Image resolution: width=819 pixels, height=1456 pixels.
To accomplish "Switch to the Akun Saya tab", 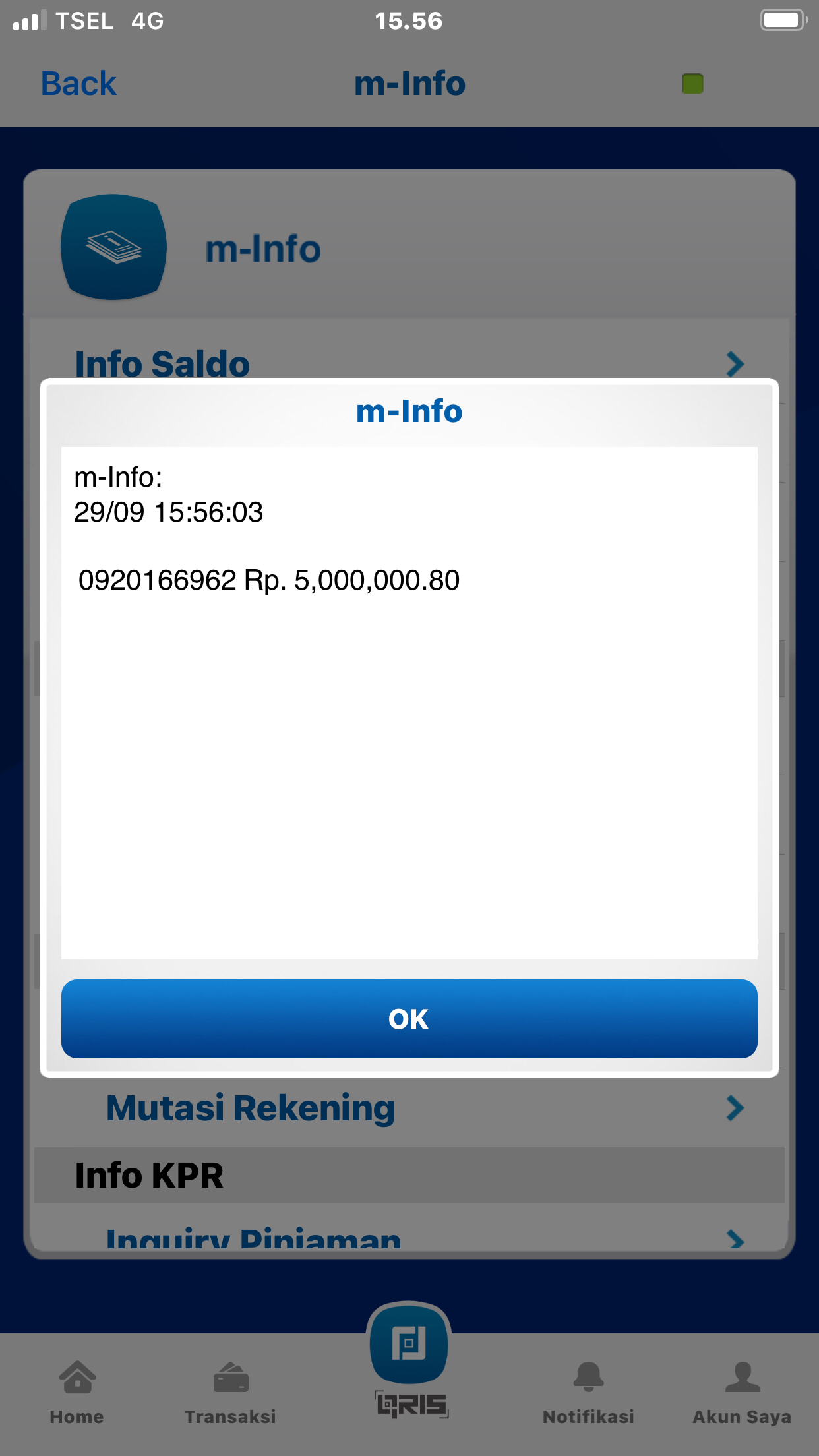I will tap(742, 1390).
